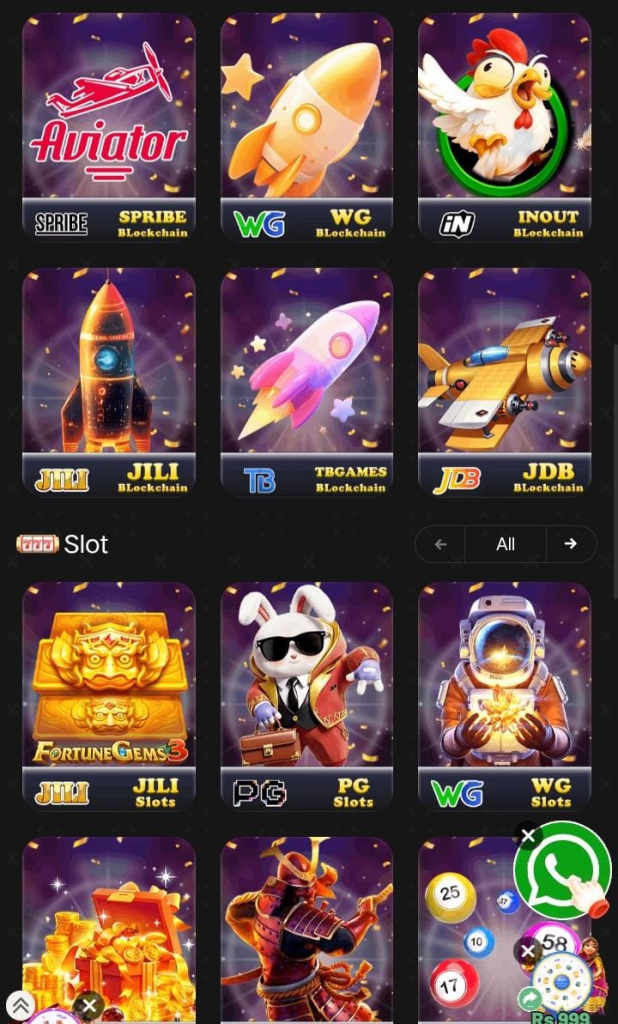Open the Aviator game by SPRIBE
This screenshot has height=1024, width=618.
click(x=109, y=126)
